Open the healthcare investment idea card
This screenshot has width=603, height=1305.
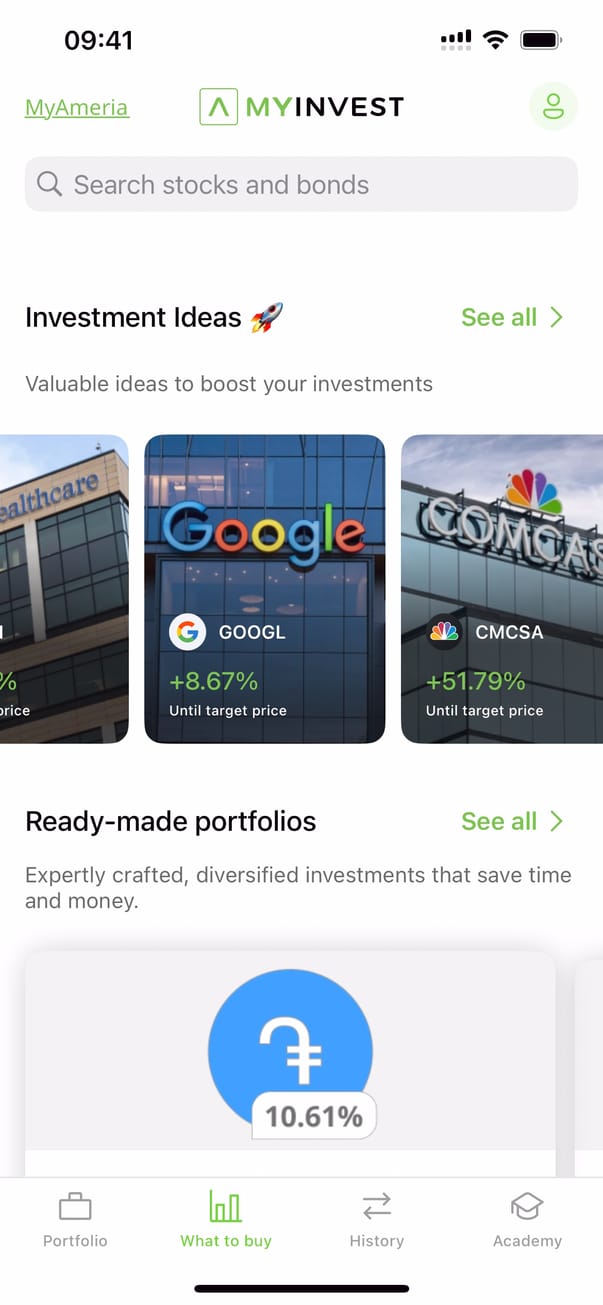64,589
